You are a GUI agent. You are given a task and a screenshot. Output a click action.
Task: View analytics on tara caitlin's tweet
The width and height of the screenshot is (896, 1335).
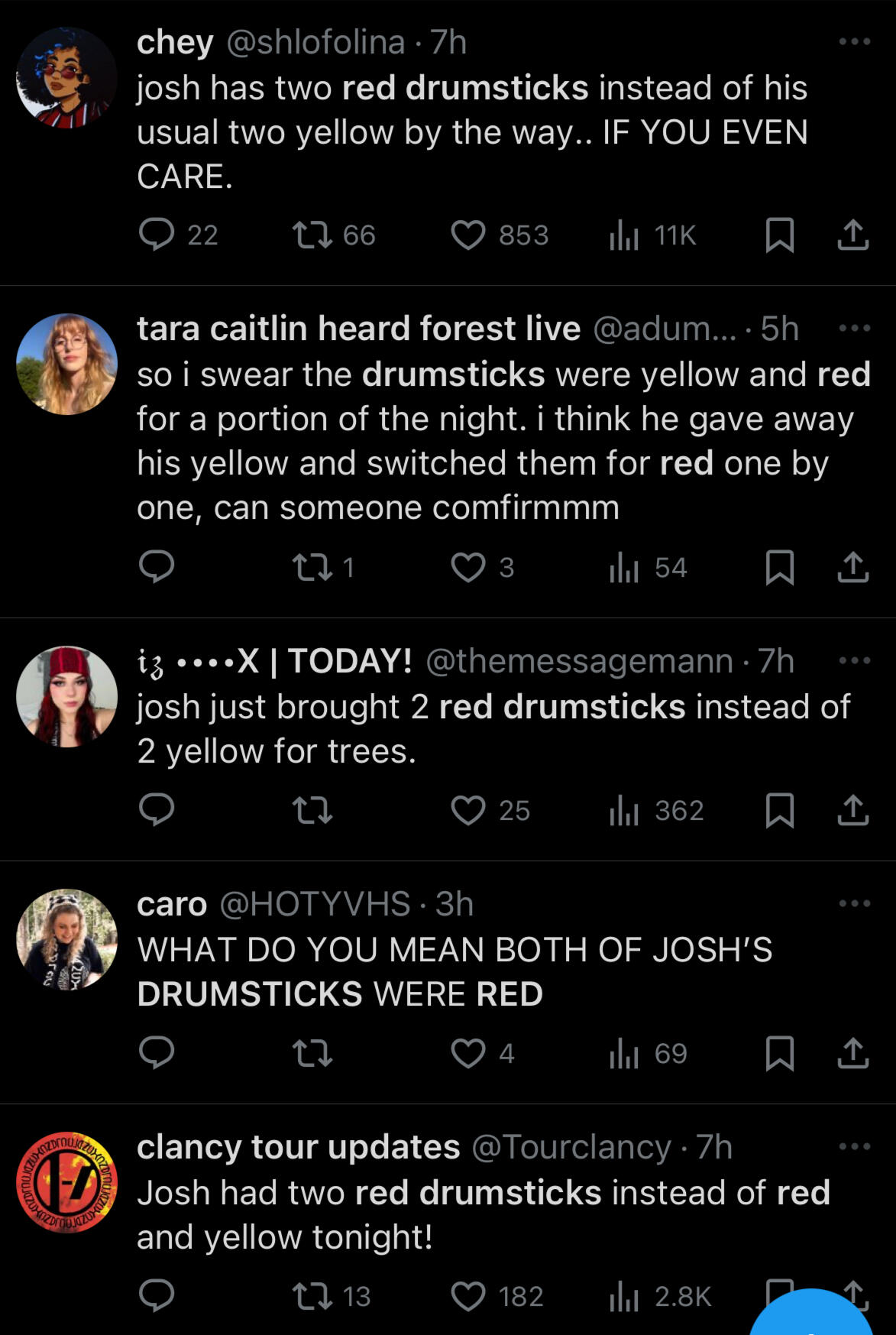click(624, 567)
